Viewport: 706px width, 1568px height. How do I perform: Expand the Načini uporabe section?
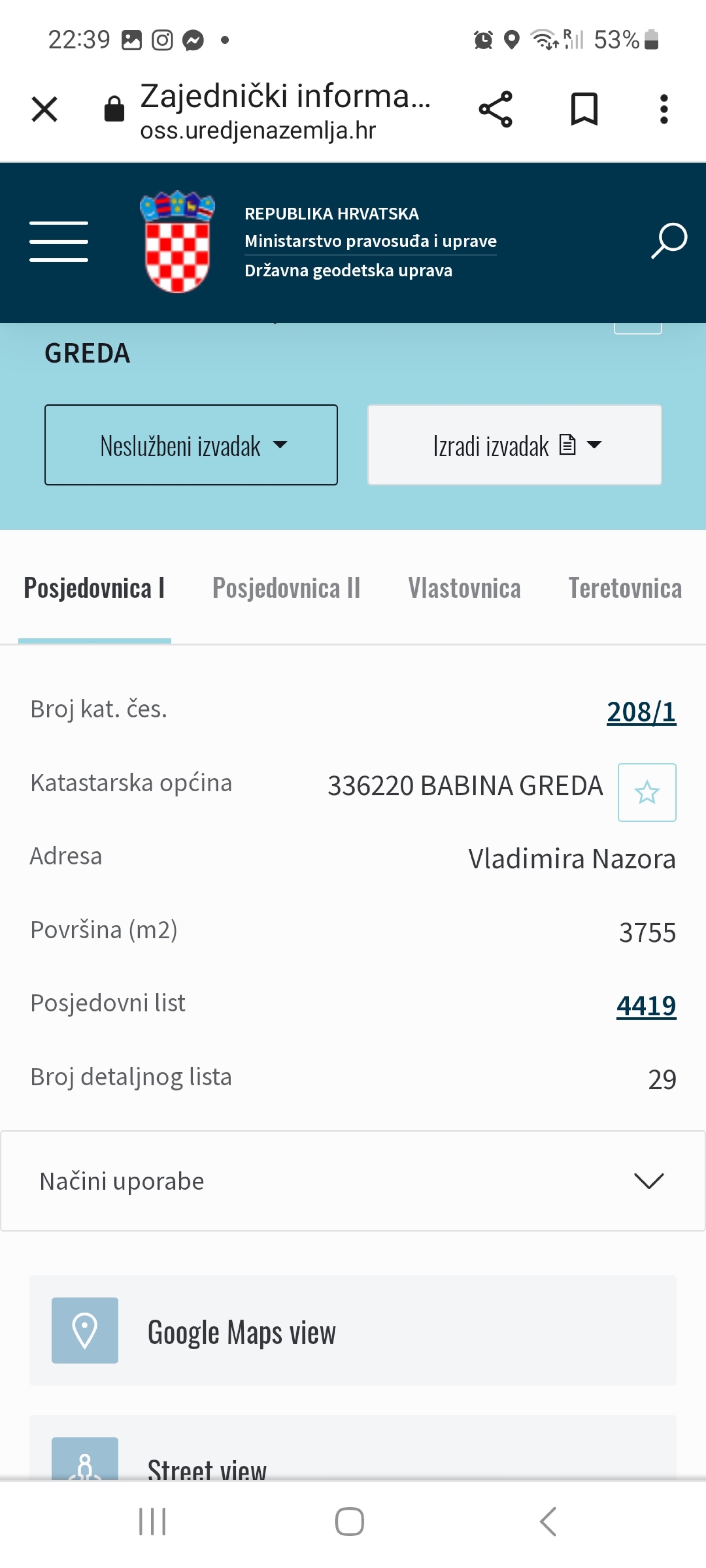[353, 1181]
